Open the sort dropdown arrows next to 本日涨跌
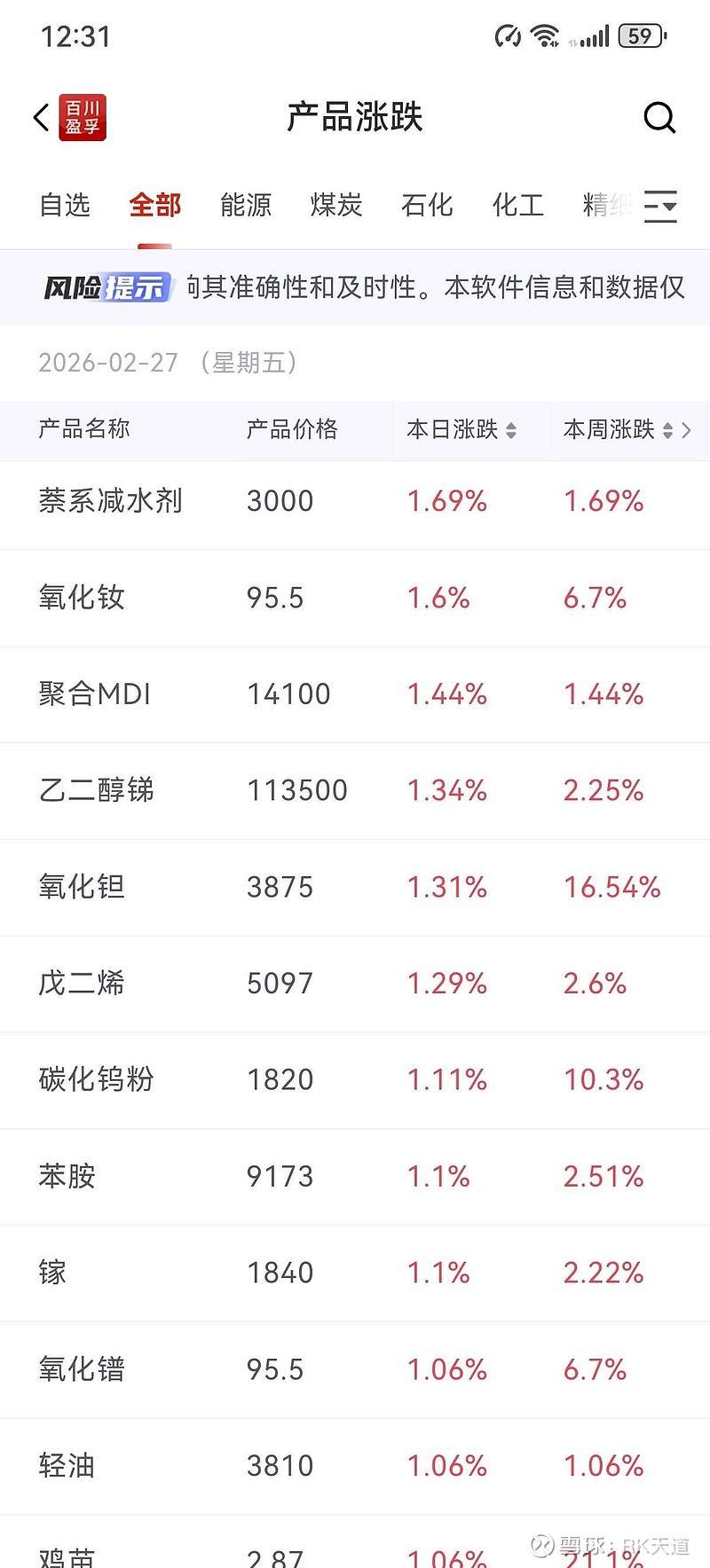The image size is (710, 1568). pyautogui.click(x=511, y=430)
